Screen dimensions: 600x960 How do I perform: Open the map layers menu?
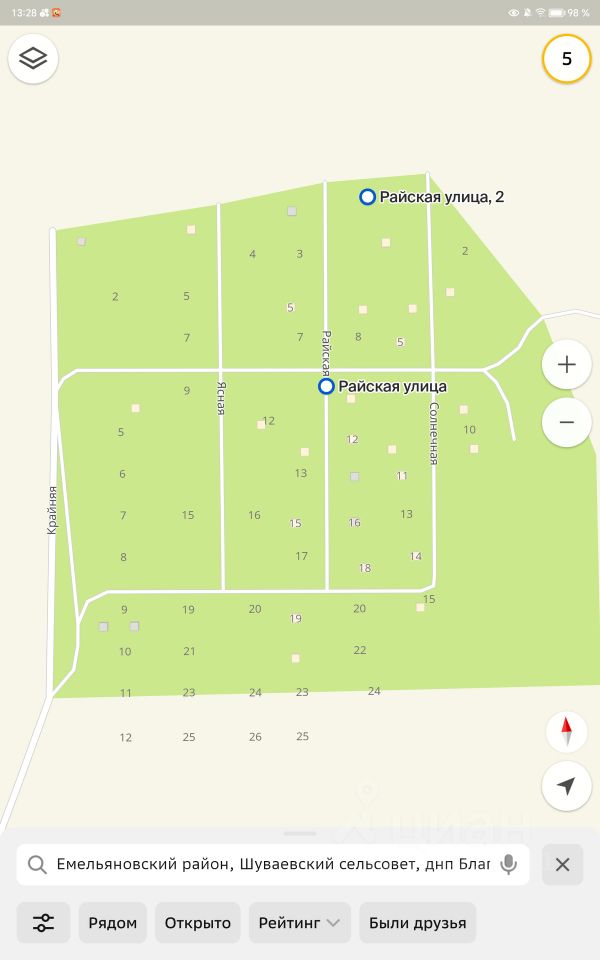(33, 58)
